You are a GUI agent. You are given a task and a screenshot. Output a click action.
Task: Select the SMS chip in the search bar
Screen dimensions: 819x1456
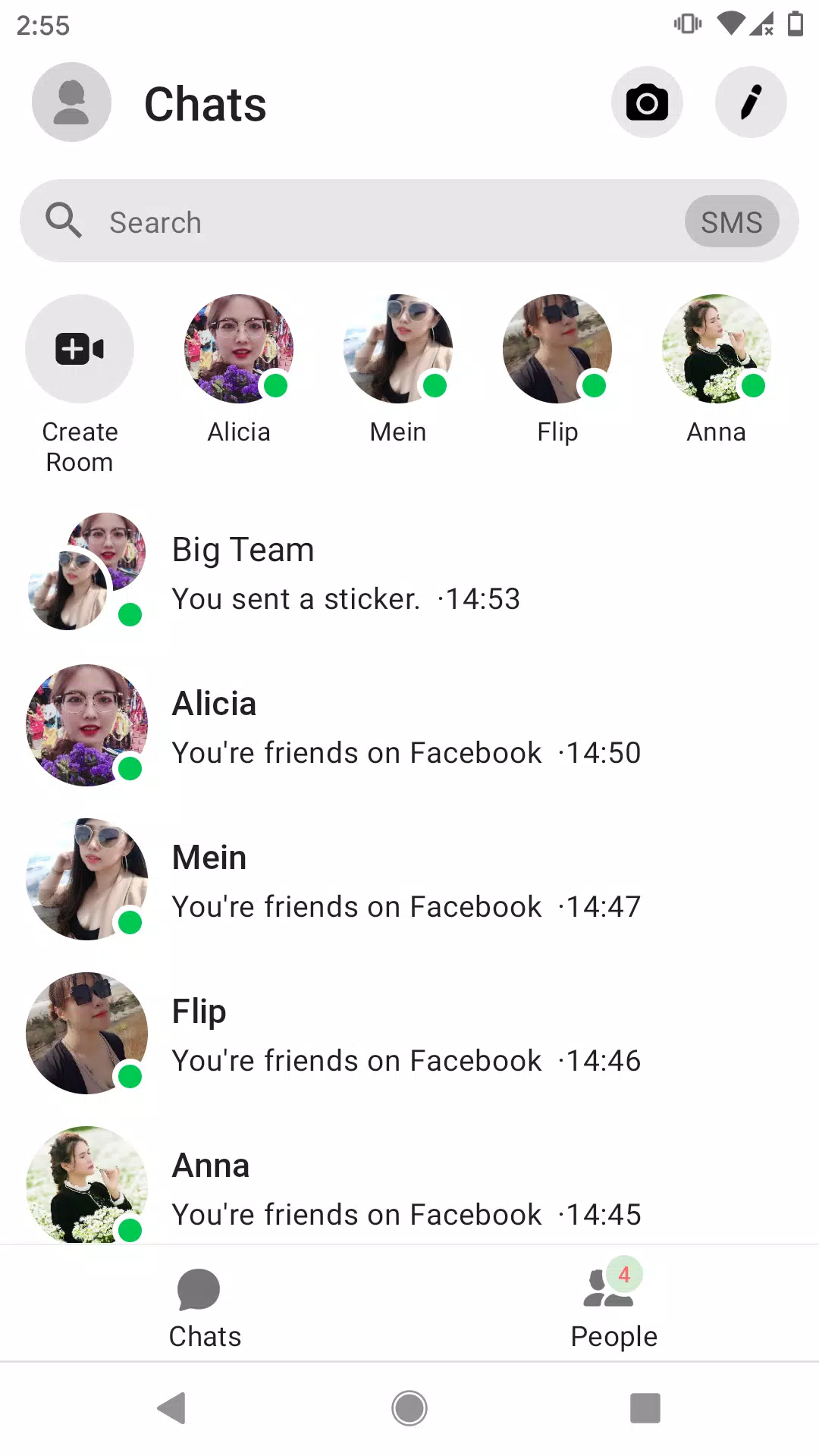pos(731,222)
